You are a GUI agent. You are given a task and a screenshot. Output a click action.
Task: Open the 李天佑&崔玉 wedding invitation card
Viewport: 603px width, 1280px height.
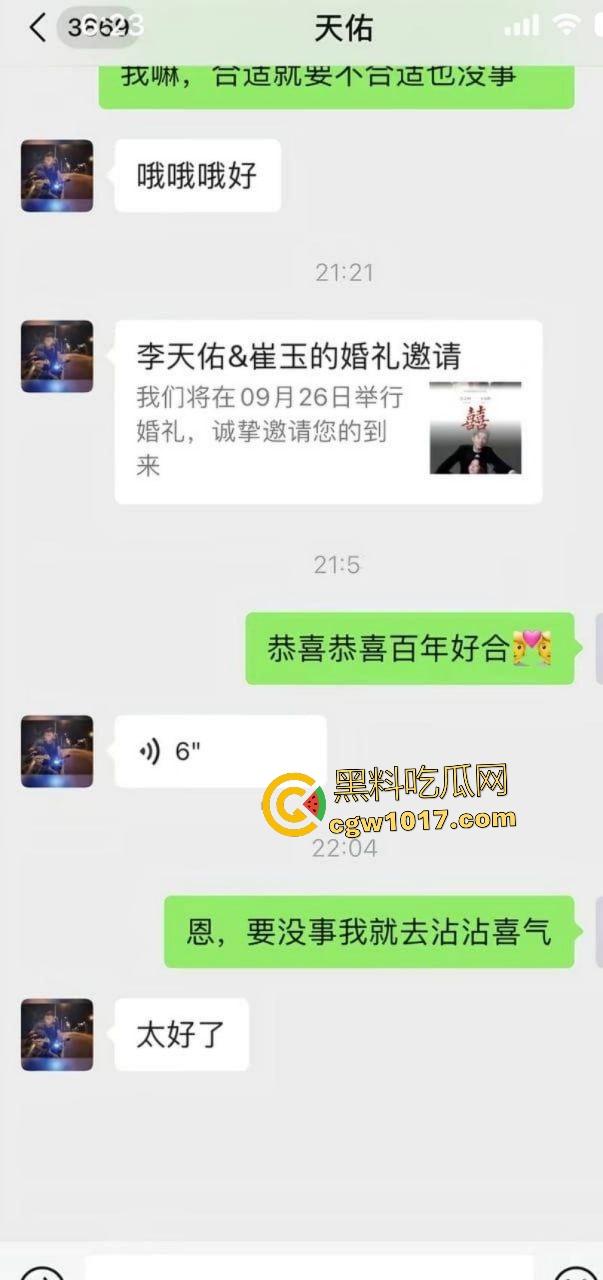coord(328,411)
